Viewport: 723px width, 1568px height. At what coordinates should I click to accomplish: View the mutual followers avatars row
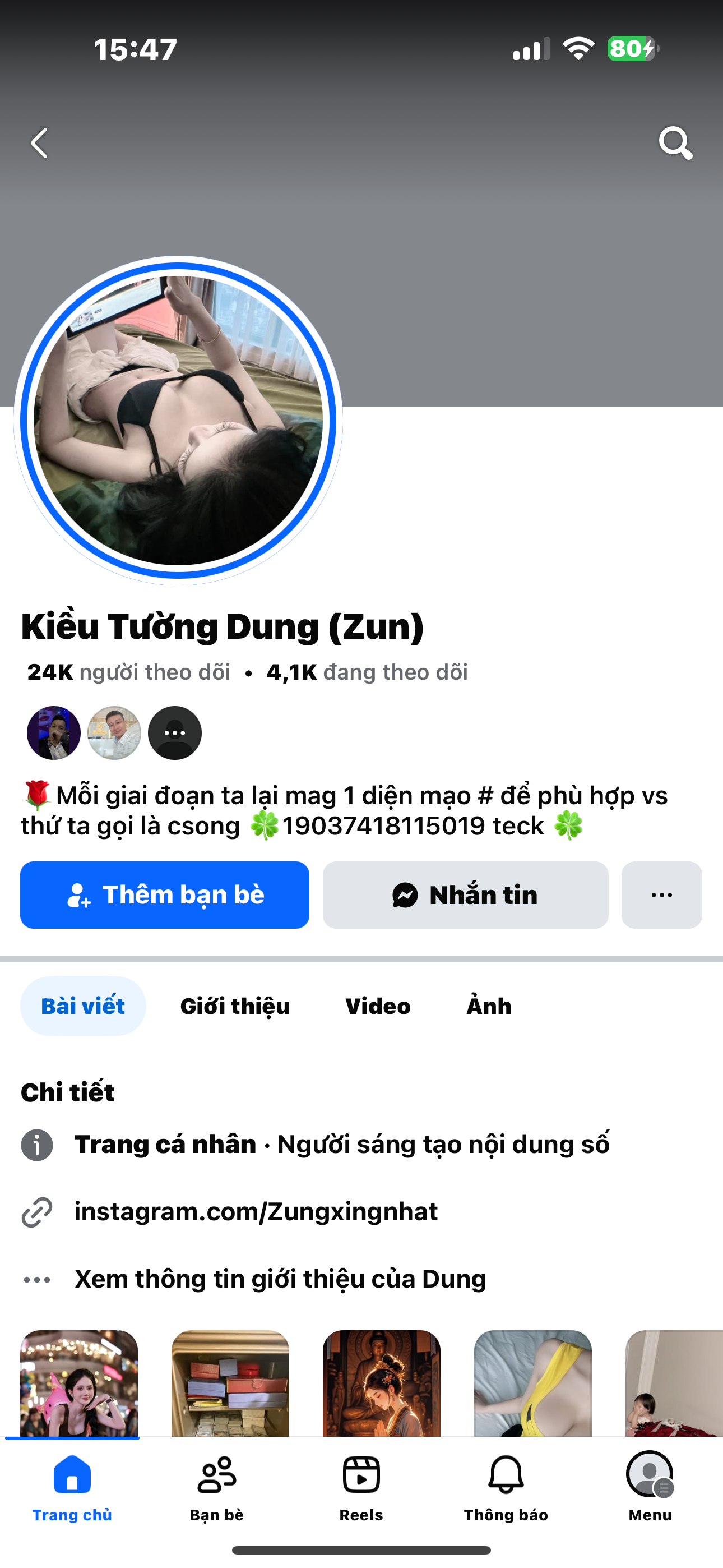click(114, 733)
